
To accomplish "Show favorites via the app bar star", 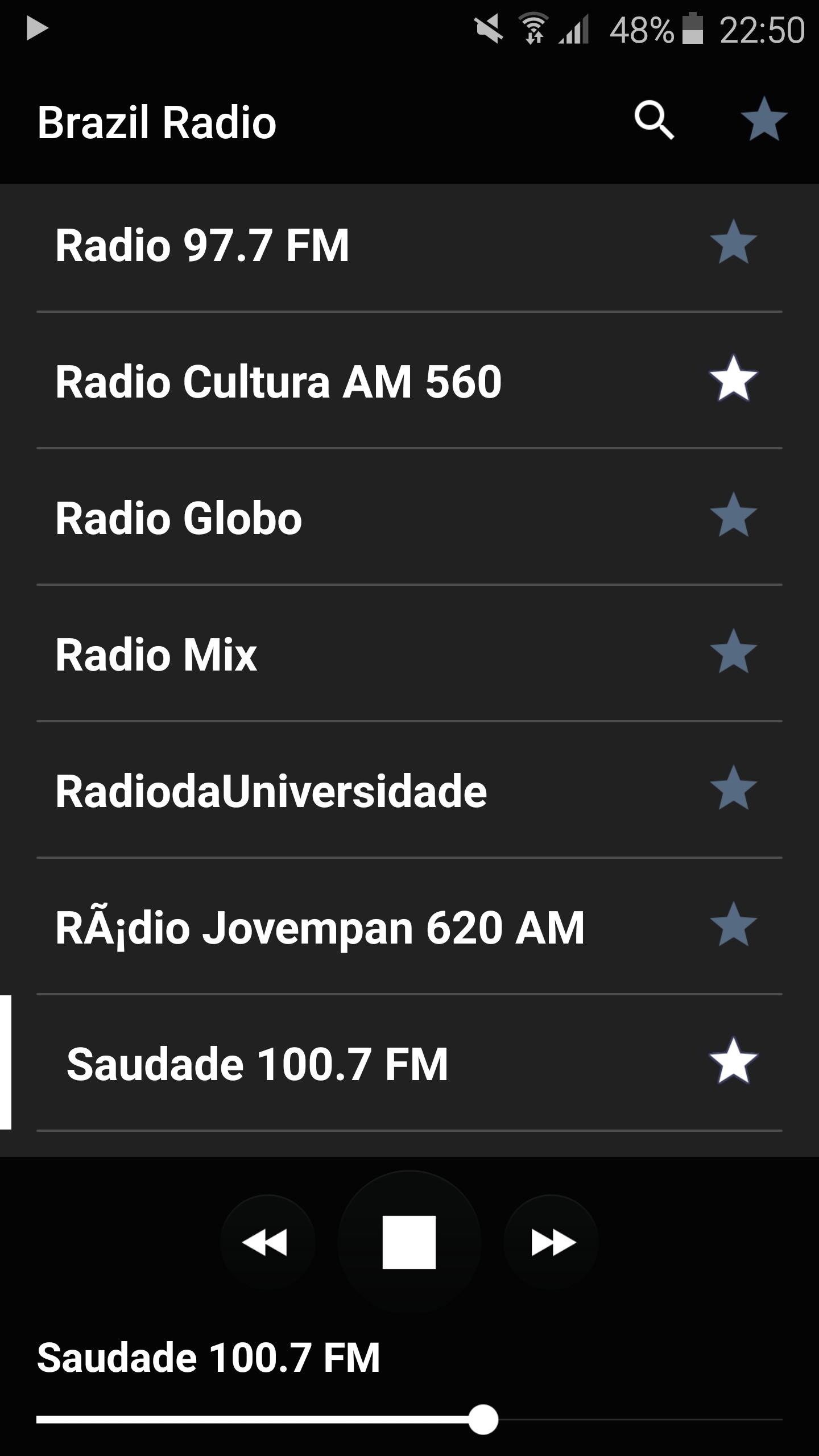I will [x=764, y=119].
